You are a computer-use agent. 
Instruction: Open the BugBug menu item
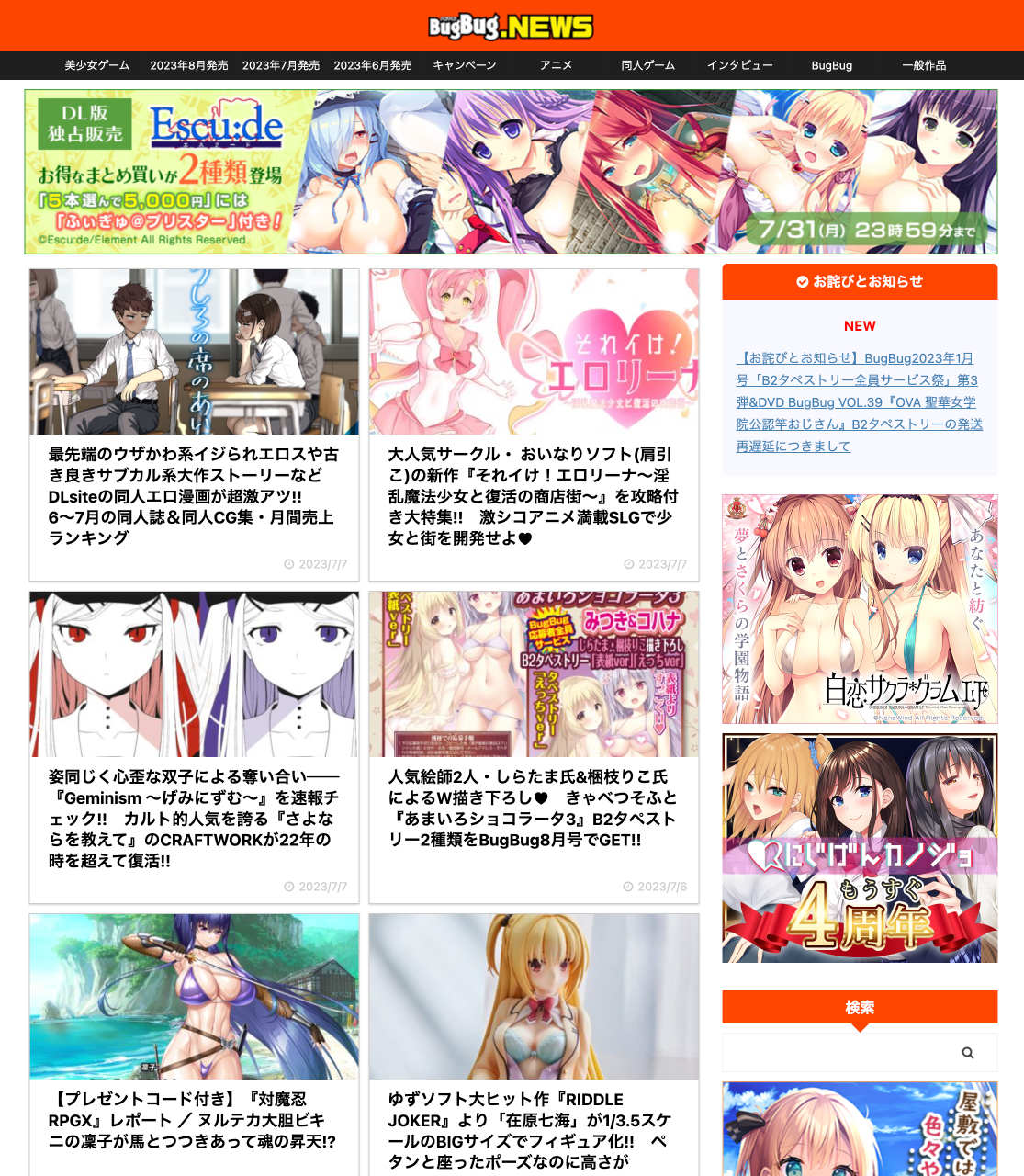point(832,65)
